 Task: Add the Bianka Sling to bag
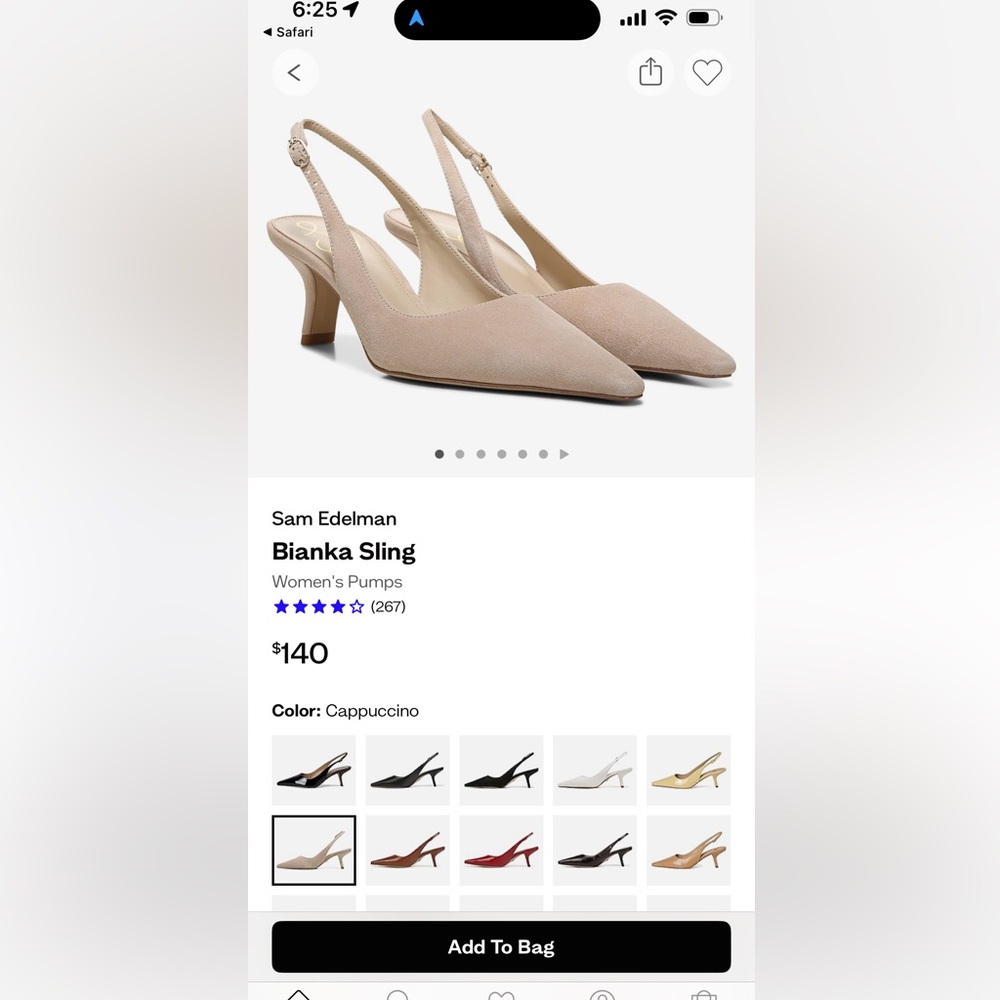coord(501,947)
